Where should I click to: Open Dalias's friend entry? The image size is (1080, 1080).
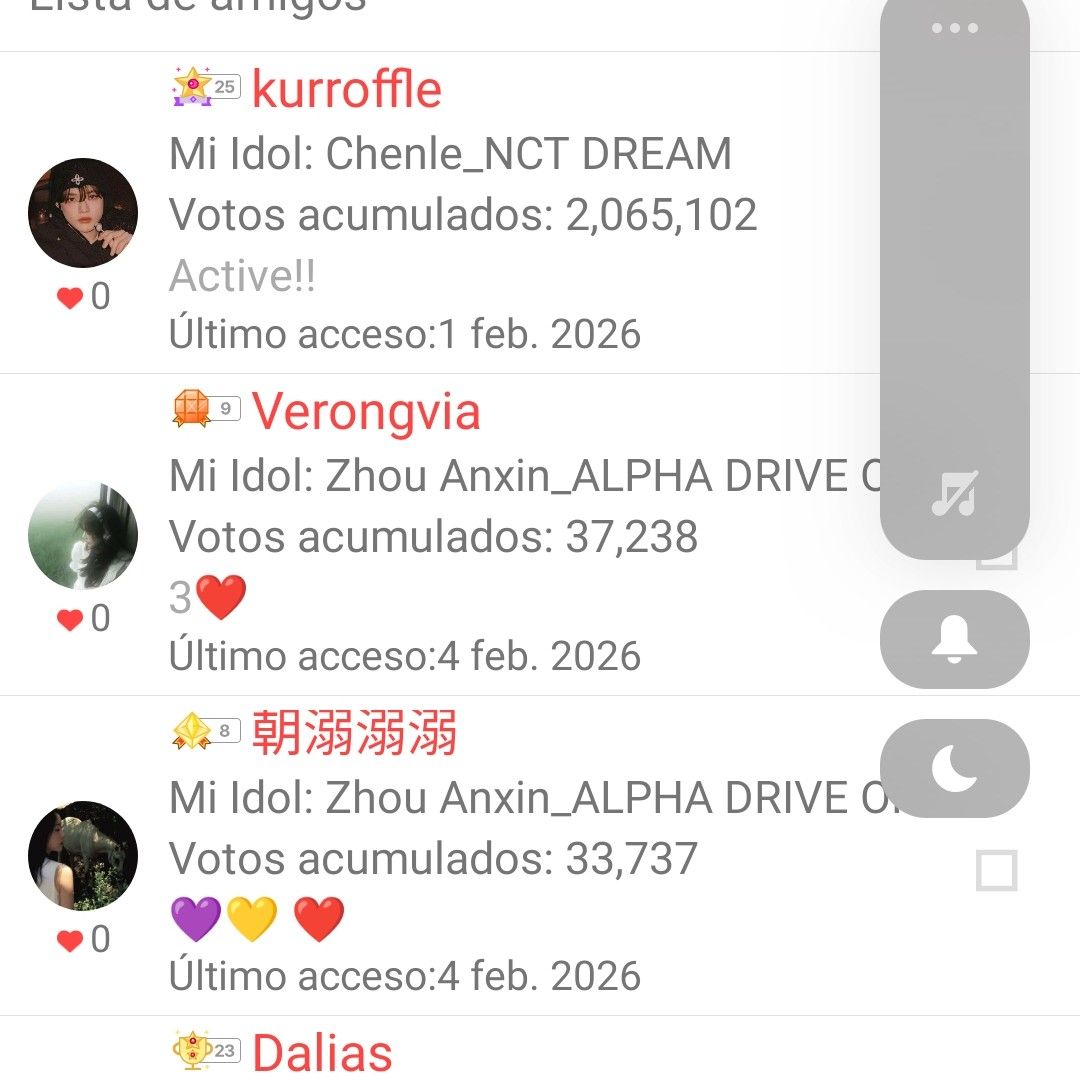(322, 1052)
